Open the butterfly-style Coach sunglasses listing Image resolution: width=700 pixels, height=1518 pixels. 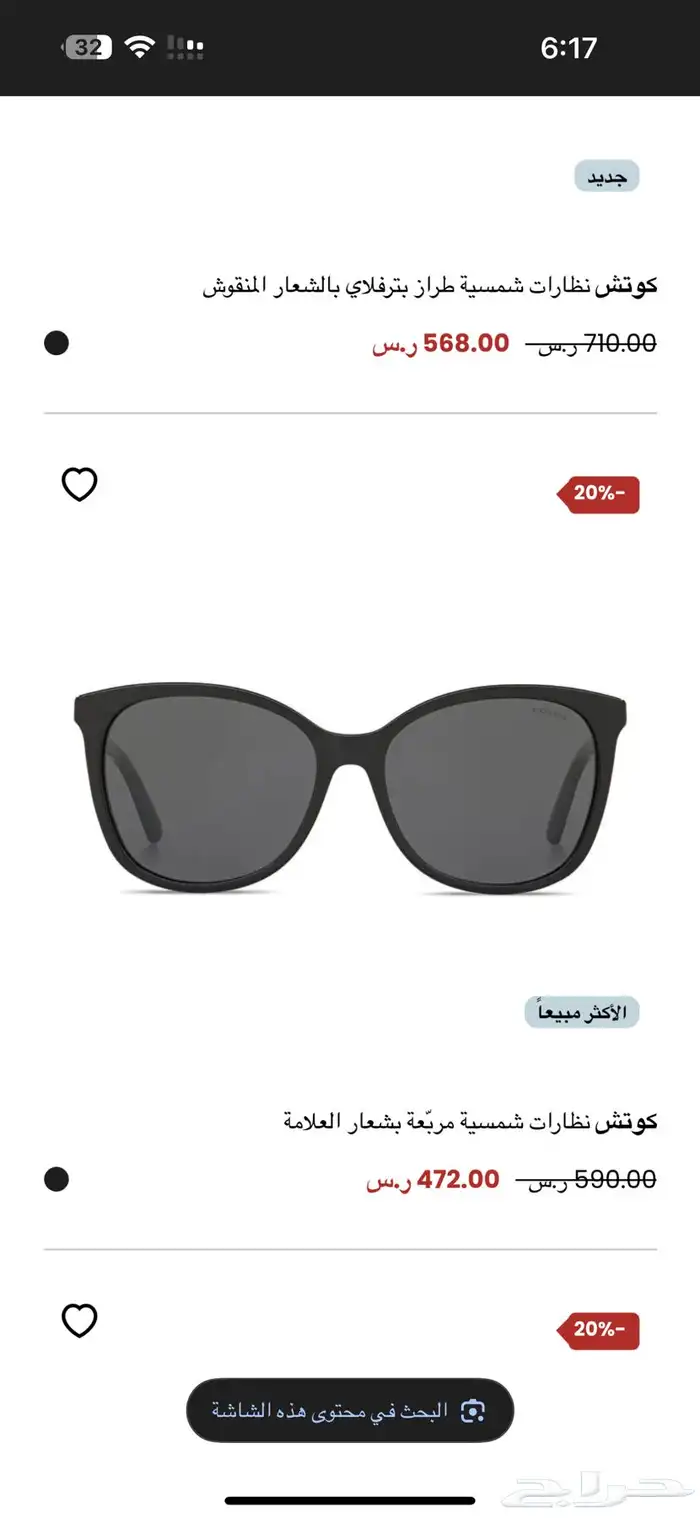coord(430,286)
